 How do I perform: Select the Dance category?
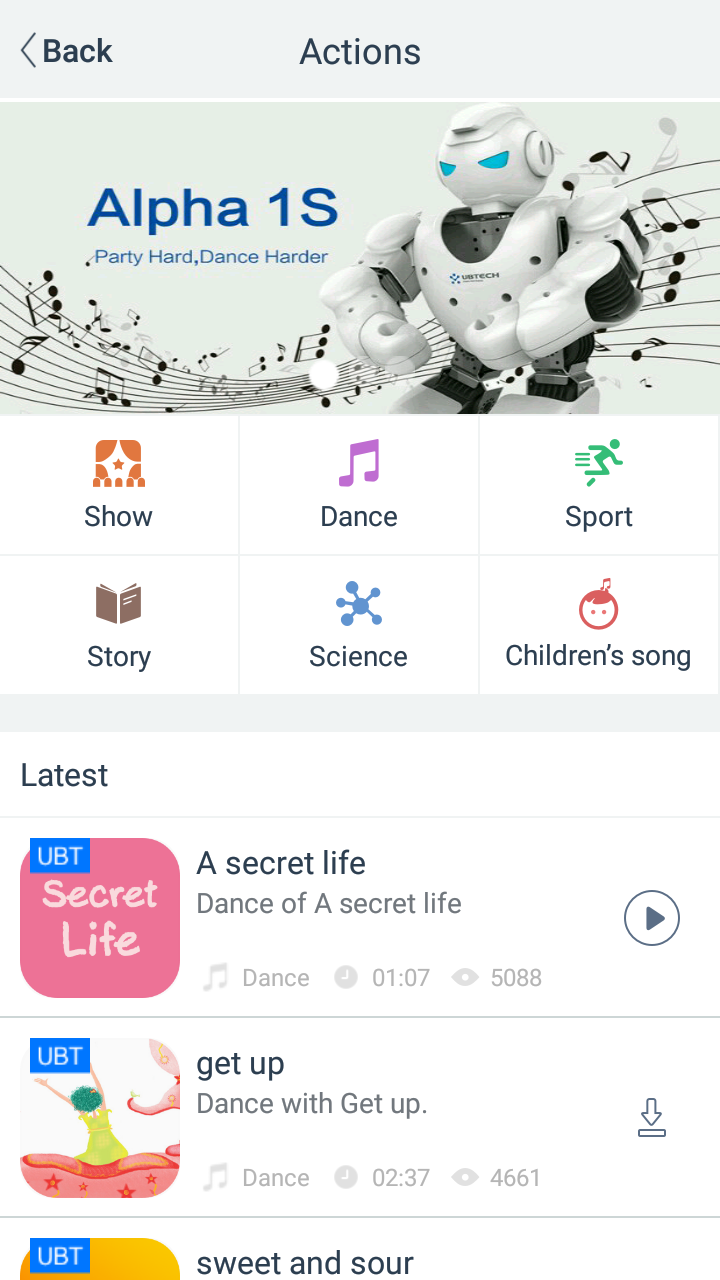tap(359, 485)
